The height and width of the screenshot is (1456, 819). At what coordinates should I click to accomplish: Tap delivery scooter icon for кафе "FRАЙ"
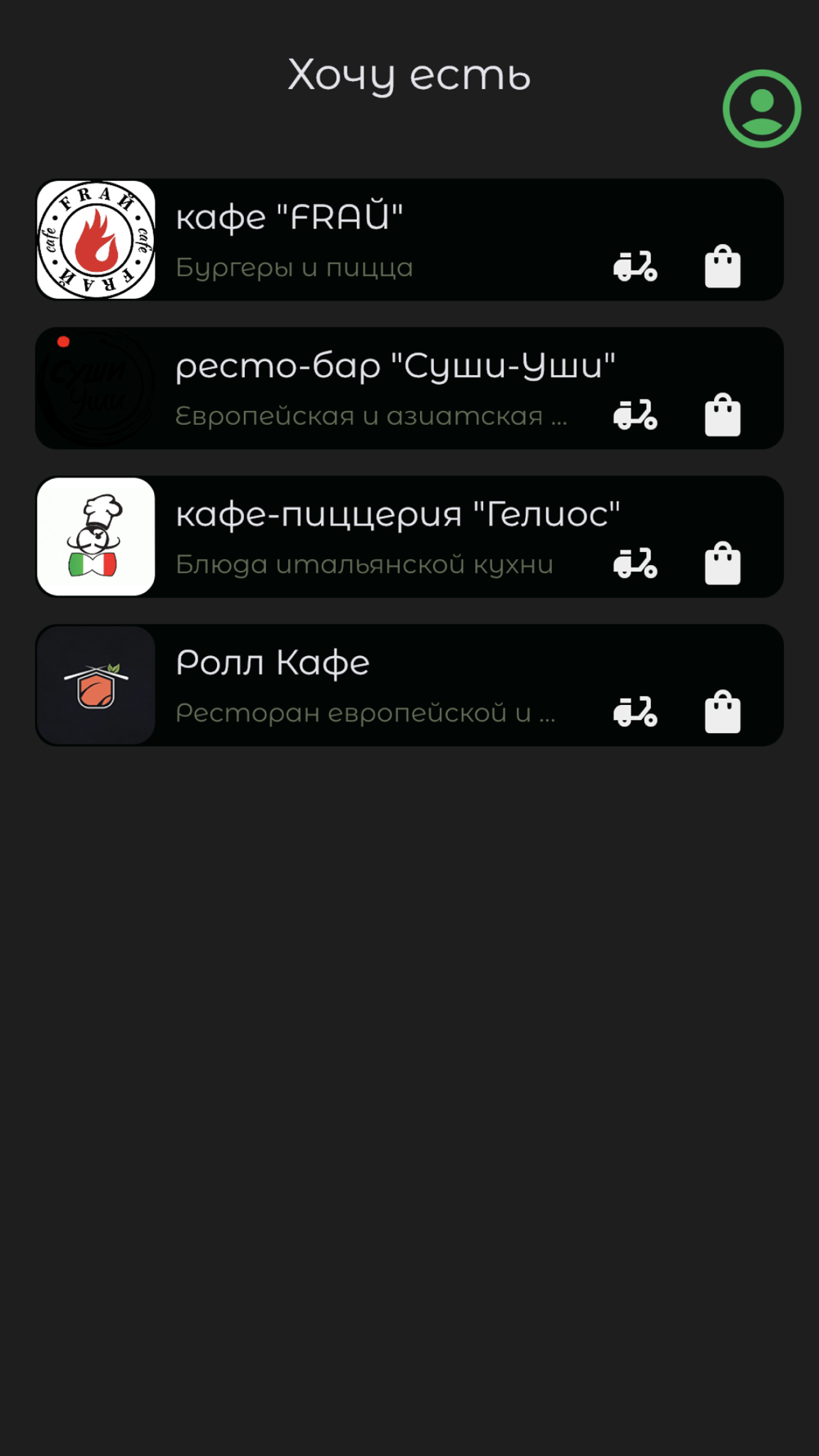636,267
